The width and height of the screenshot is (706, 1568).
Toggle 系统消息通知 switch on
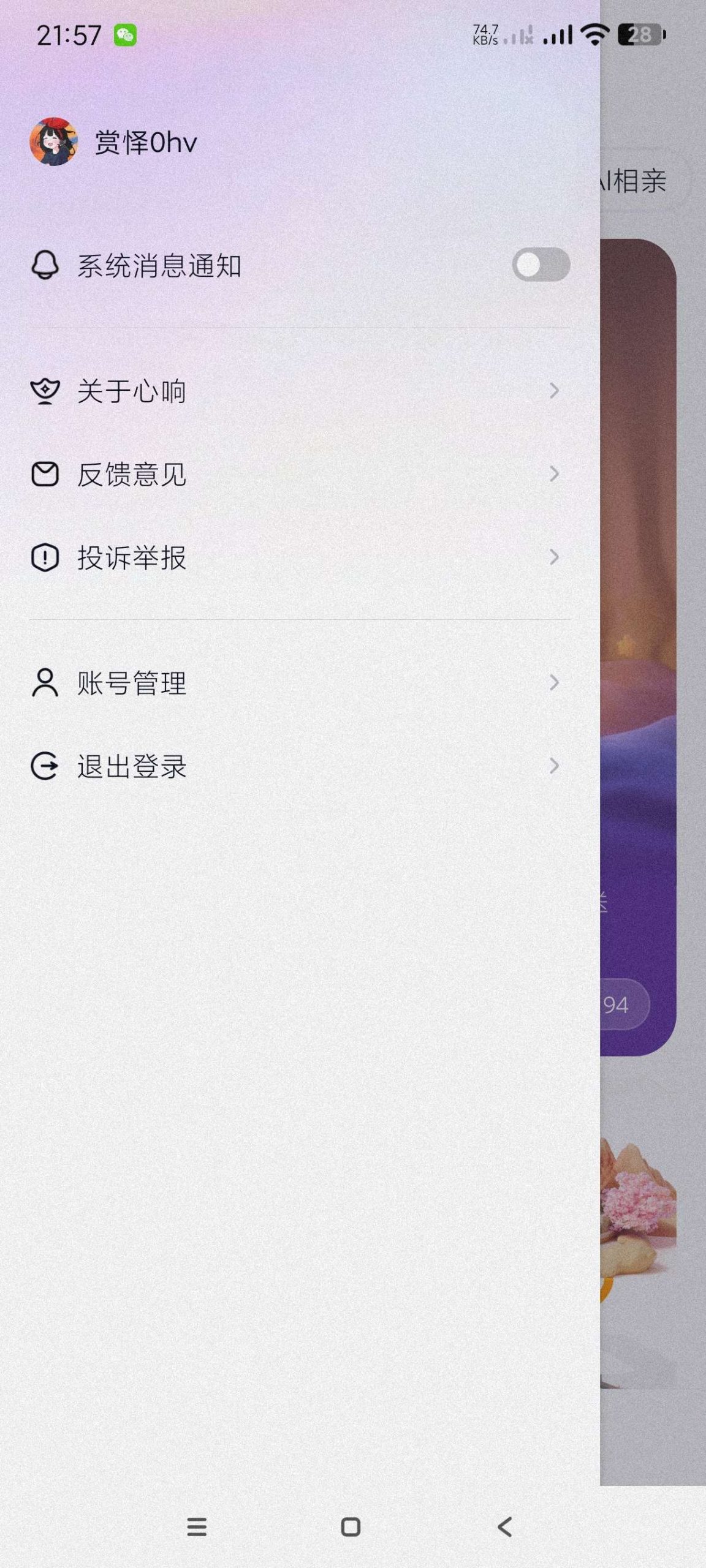(x=541, y=265)
